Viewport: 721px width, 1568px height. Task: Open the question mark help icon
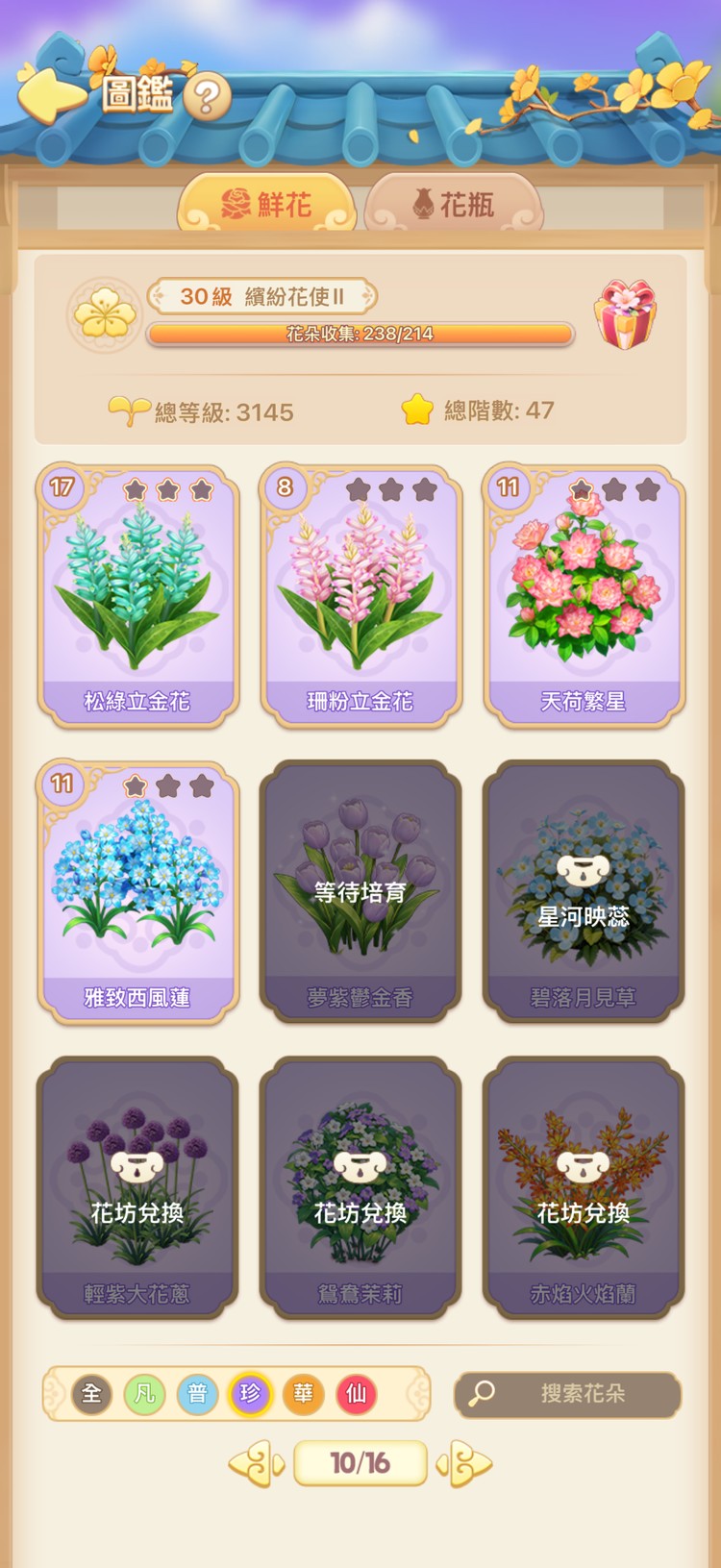[x=207, y=96]
